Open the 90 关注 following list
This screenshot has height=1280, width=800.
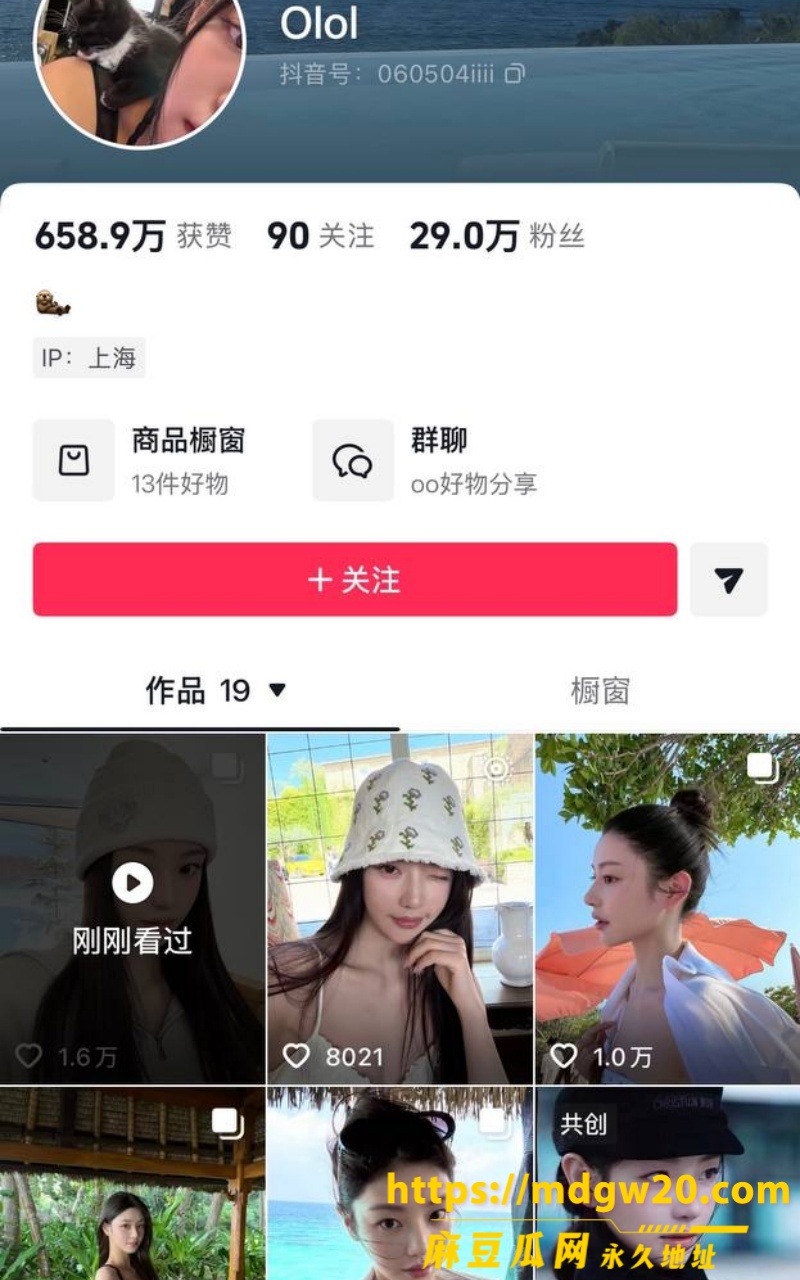click(320, 236)
